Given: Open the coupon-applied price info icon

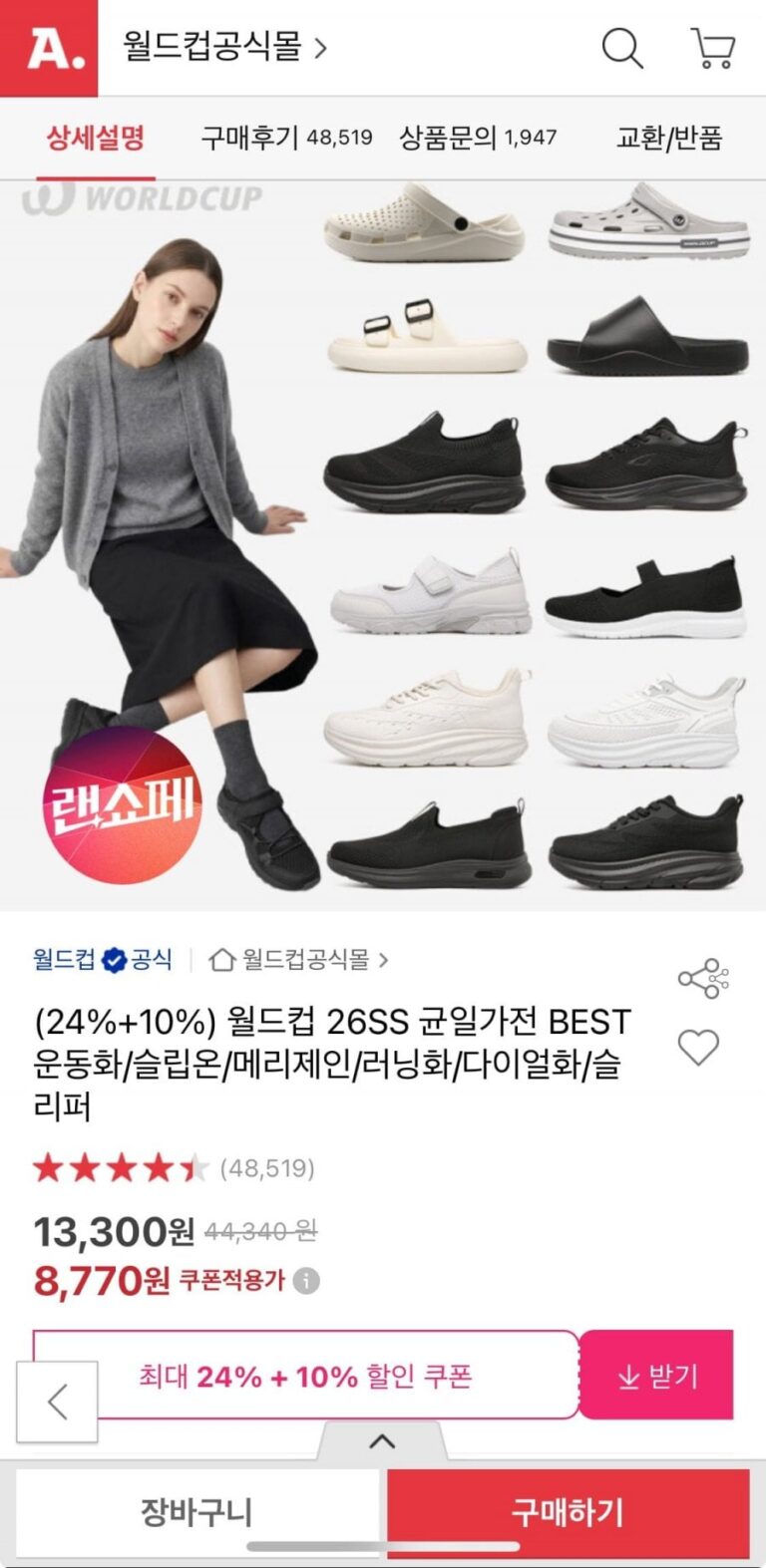Looking at the screenshot, I should (307, 1281).
